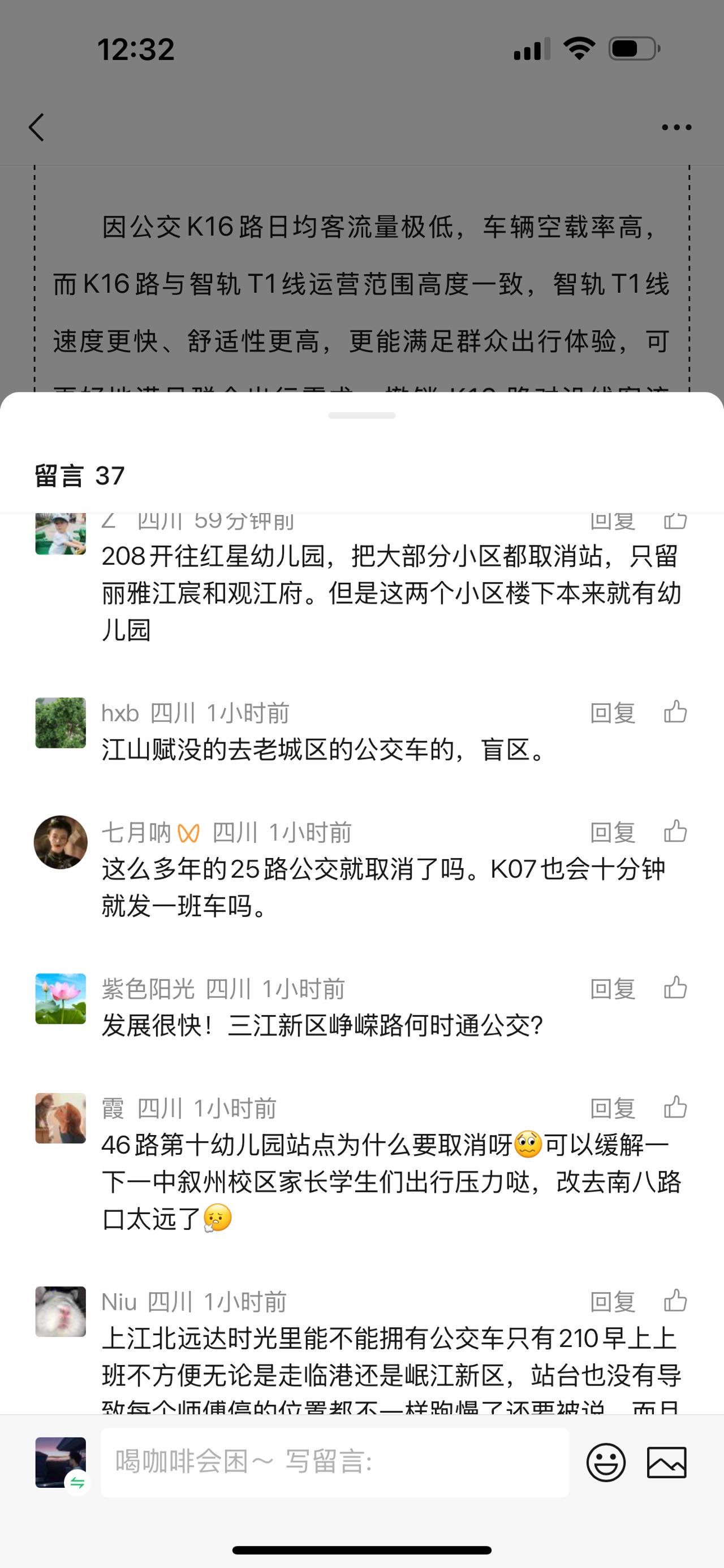The width and height of the screenshot is (724, 1568).
Task: Reply to Niu's comment
Action: tap(613, 1302)
